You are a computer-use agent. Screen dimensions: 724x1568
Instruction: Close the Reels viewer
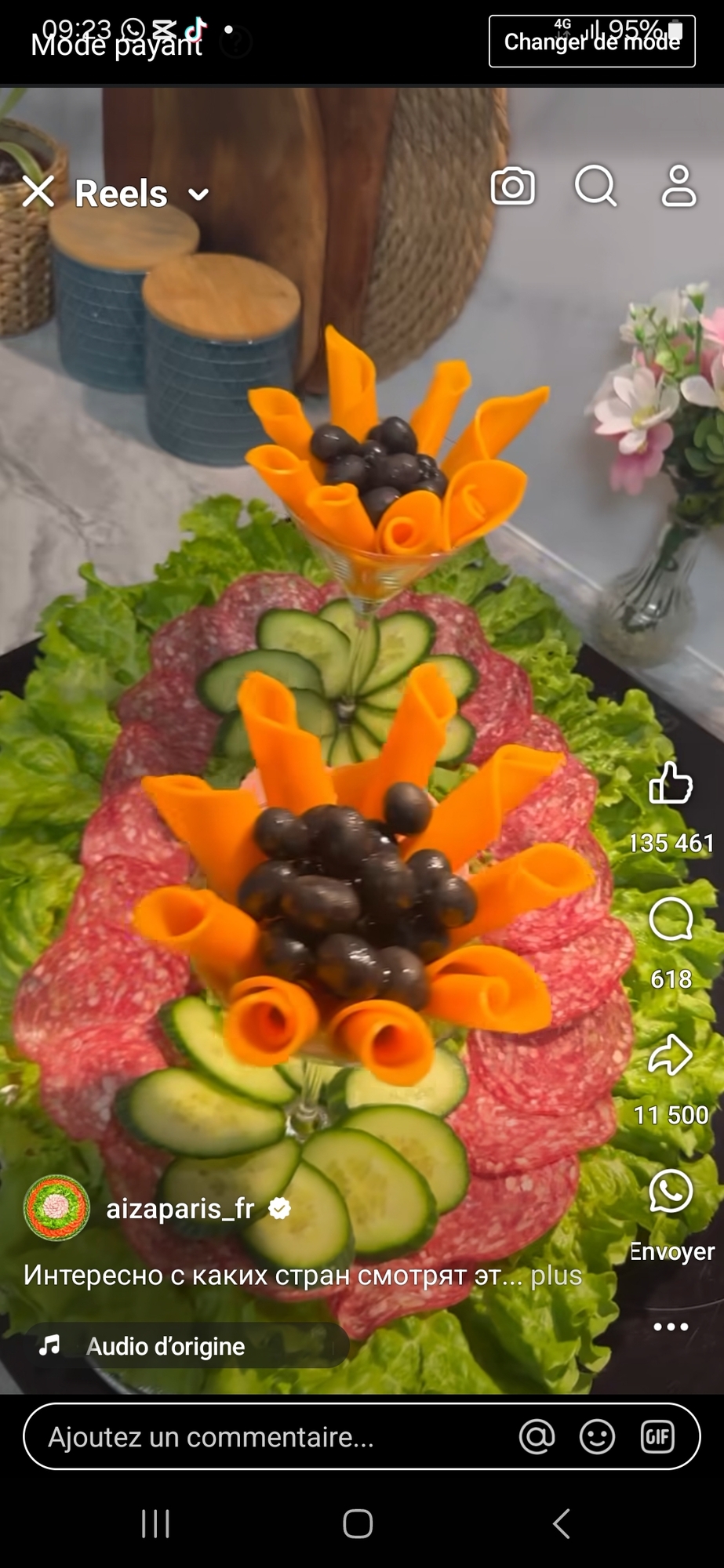(38, 191)
